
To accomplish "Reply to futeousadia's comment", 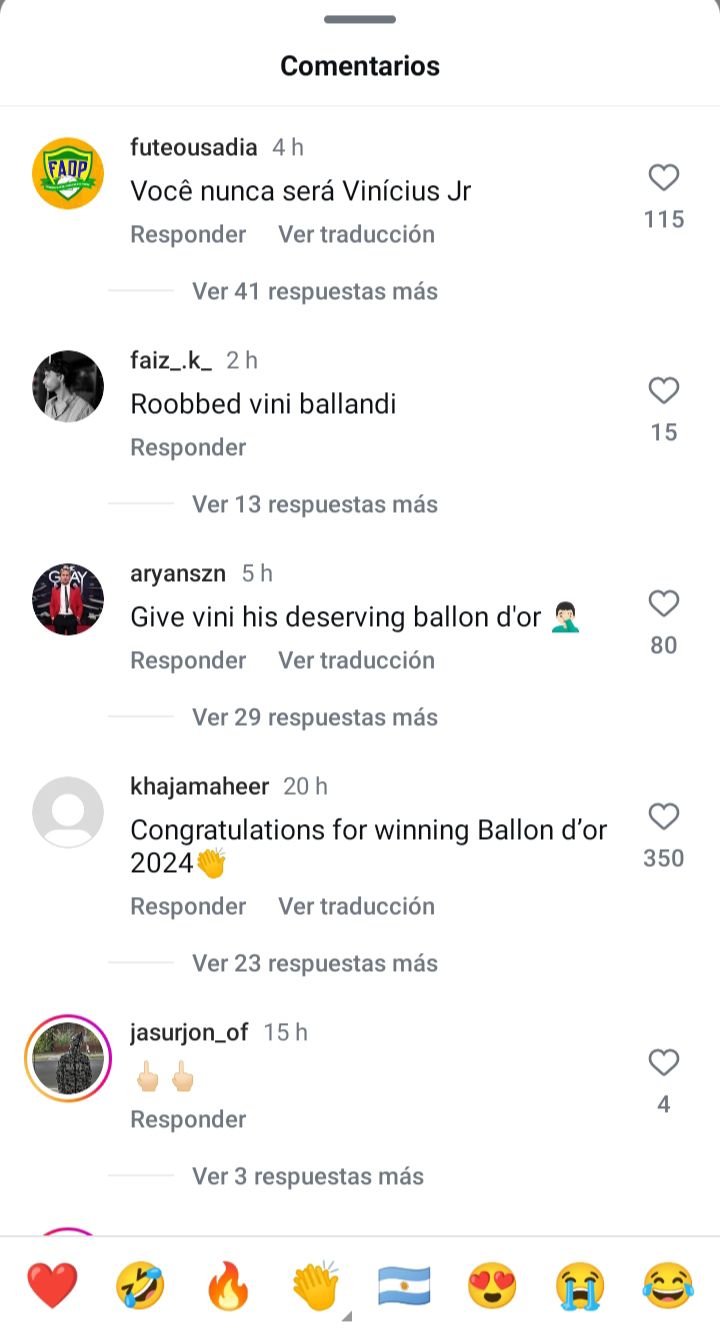I will pos(188,234).
